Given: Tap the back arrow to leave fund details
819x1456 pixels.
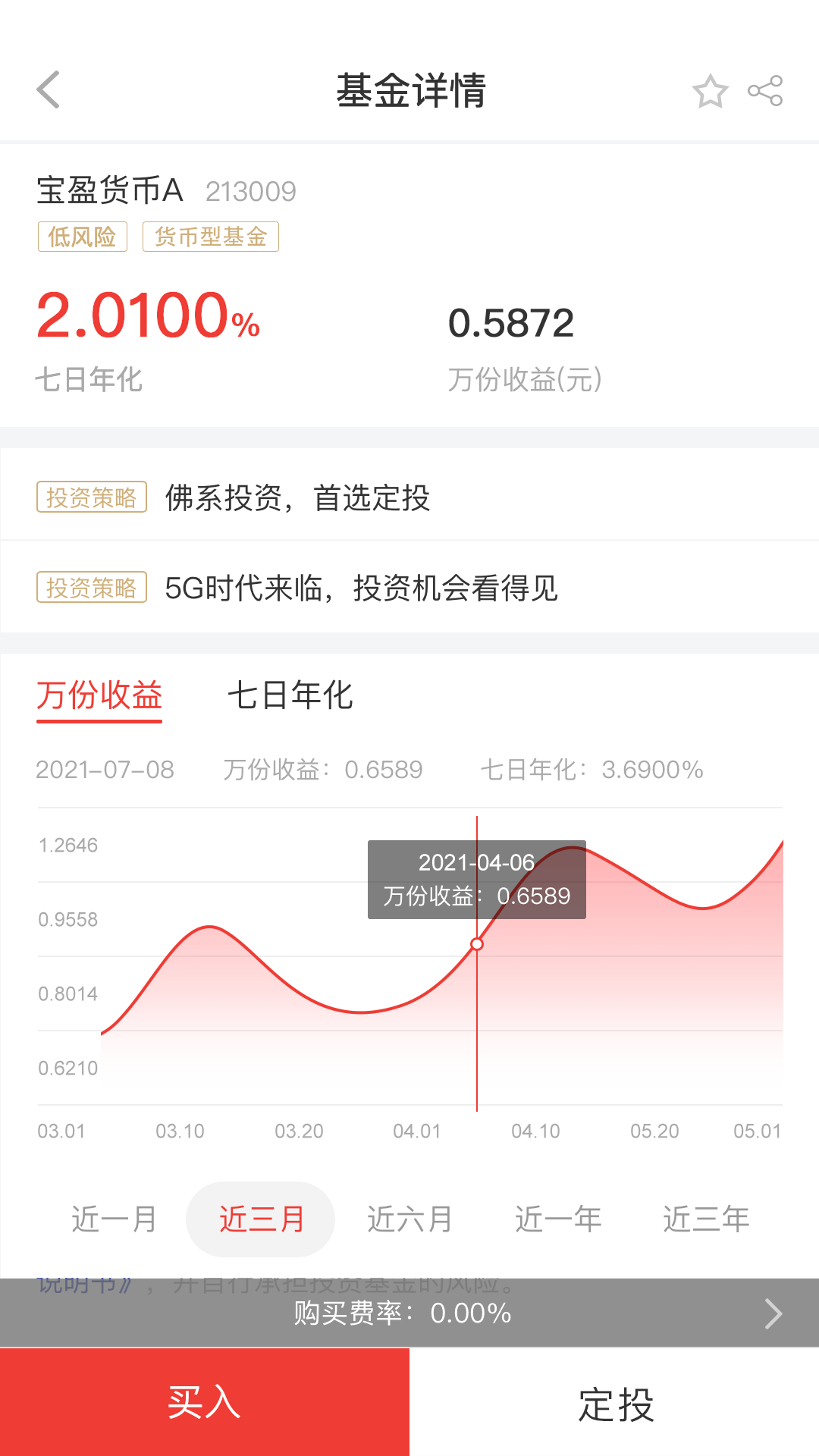Looking at the screenshot, I should pyautogui.click(x=48, y=89).
